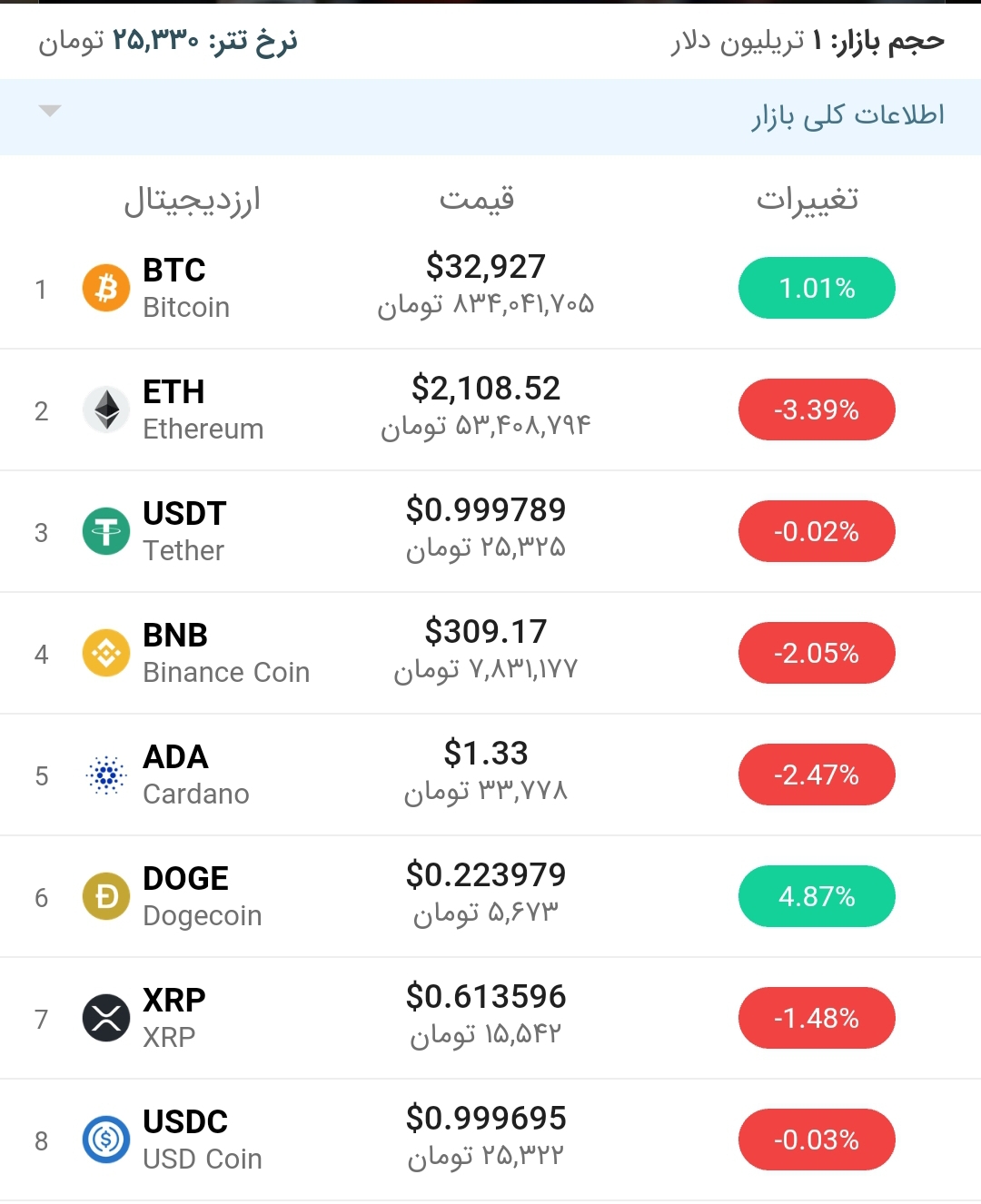Open the تغییرات column header
The height and width of the screenshot is (1204, 981).
[x=808, y=198]
